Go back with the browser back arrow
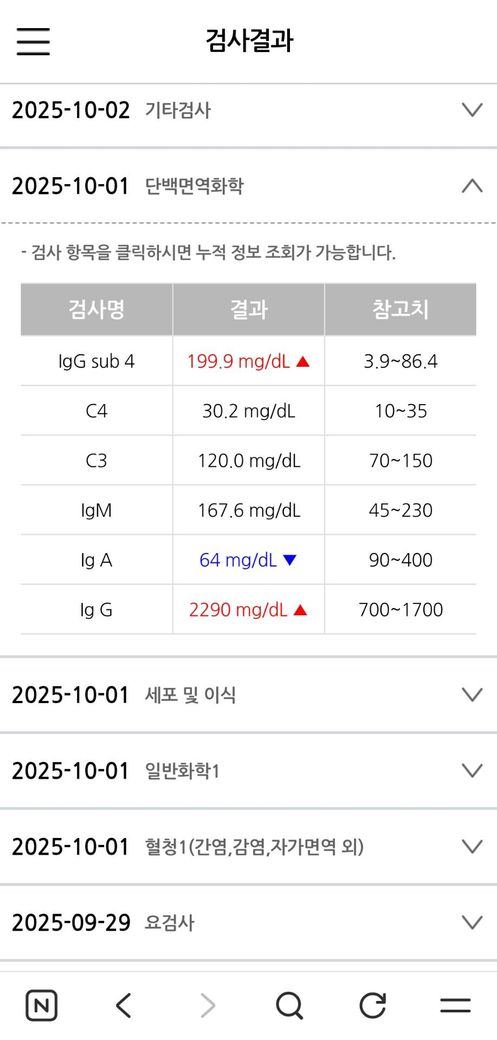Viewport: 497px width, 1040px height. (x=123, y=1006)
